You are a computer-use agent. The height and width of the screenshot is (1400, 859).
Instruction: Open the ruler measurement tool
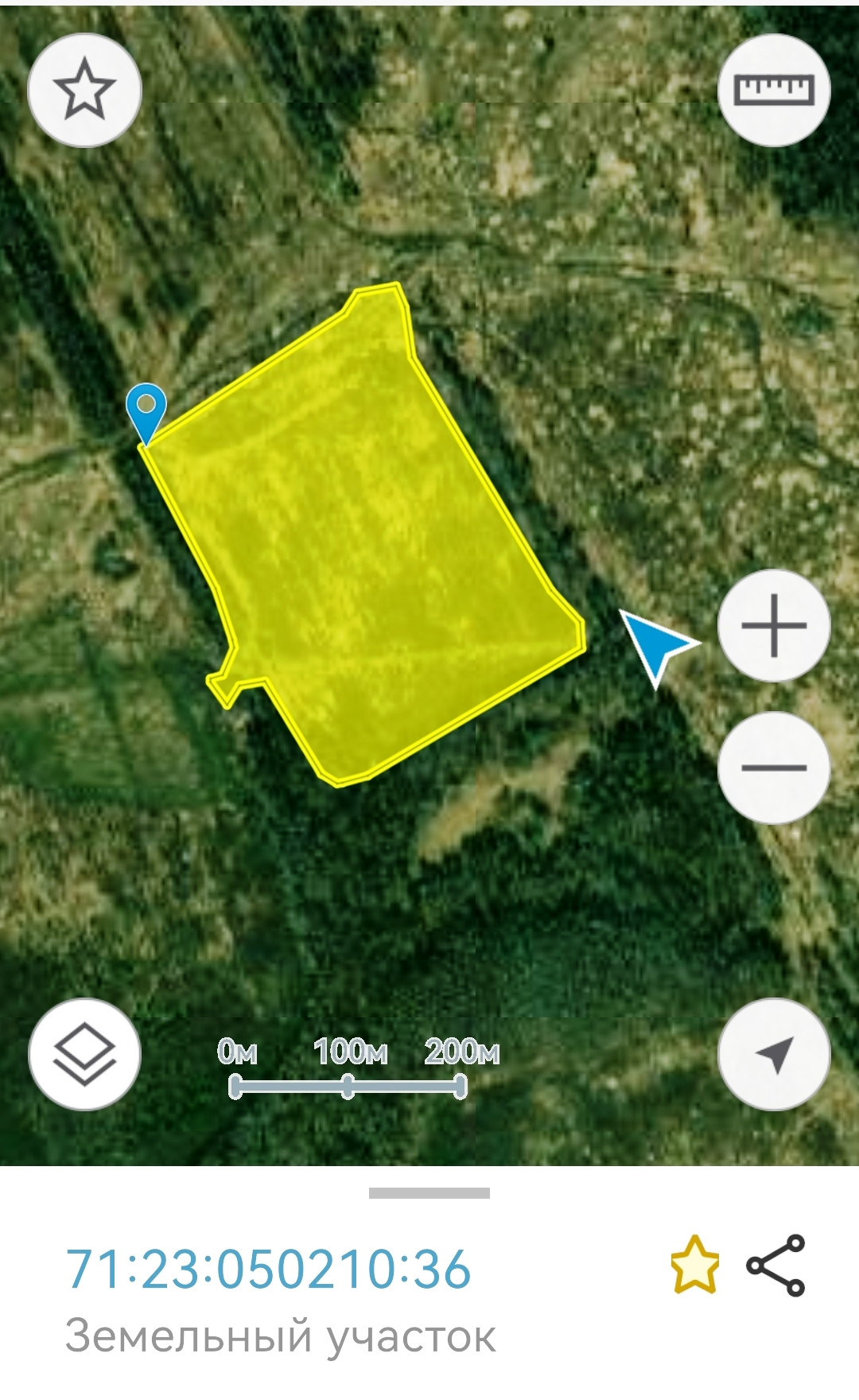(774, 90)
